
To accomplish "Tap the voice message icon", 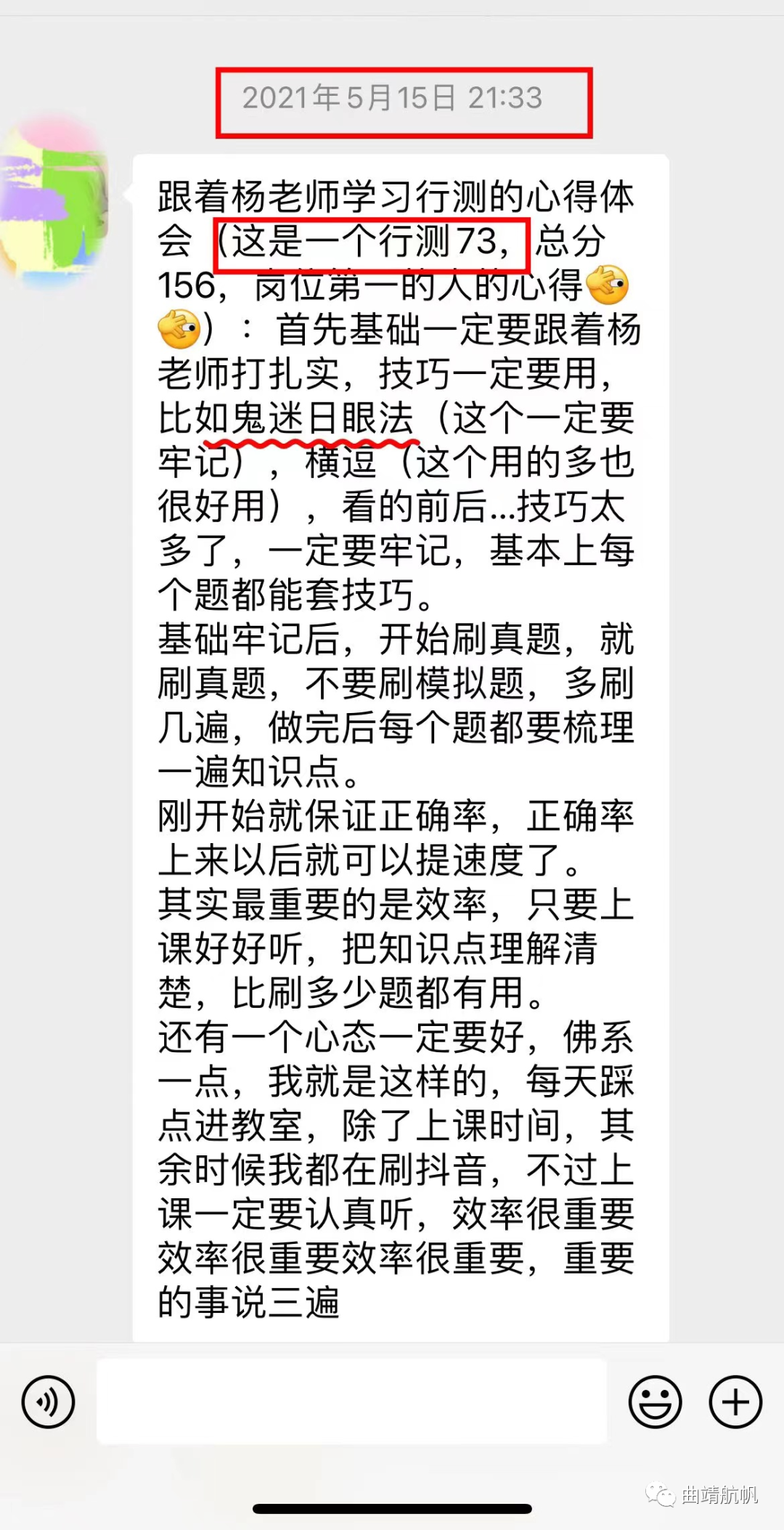I will (48, 1401).
